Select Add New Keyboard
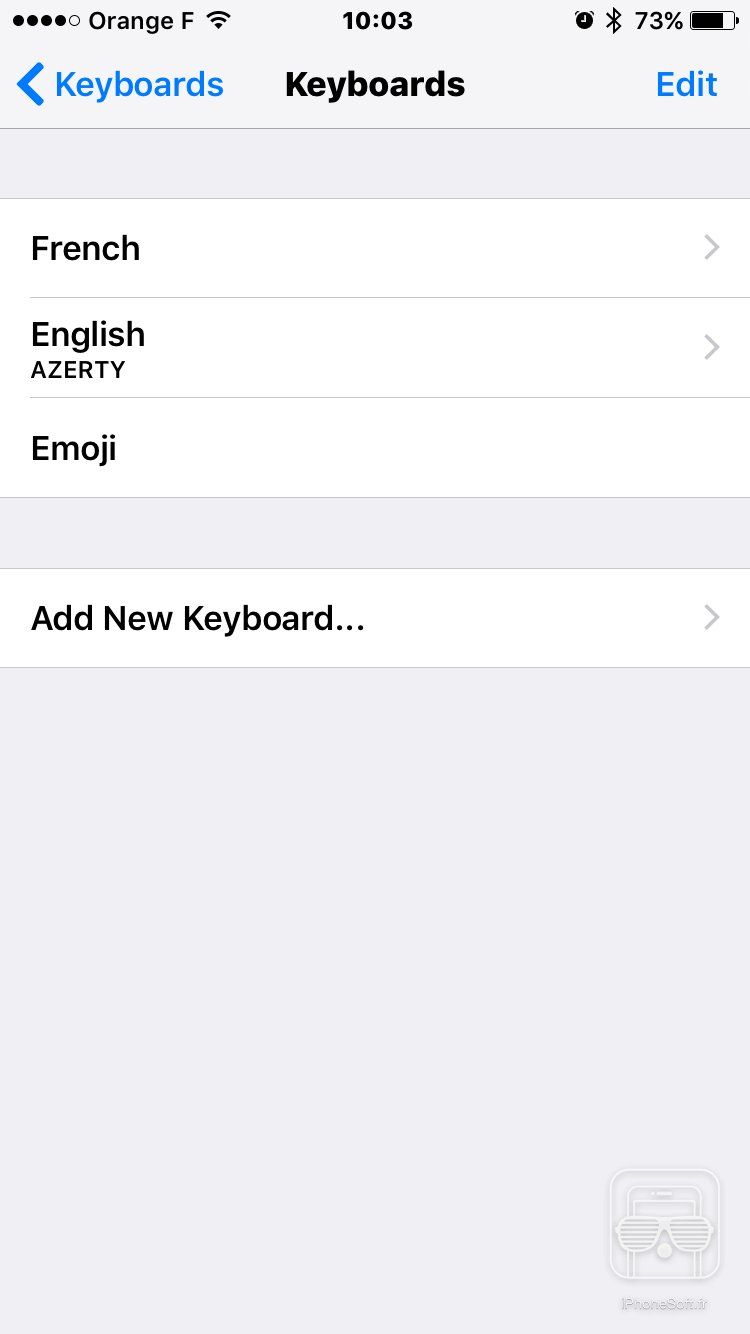This screenshot has width=750, height=1334. (375, 618)
